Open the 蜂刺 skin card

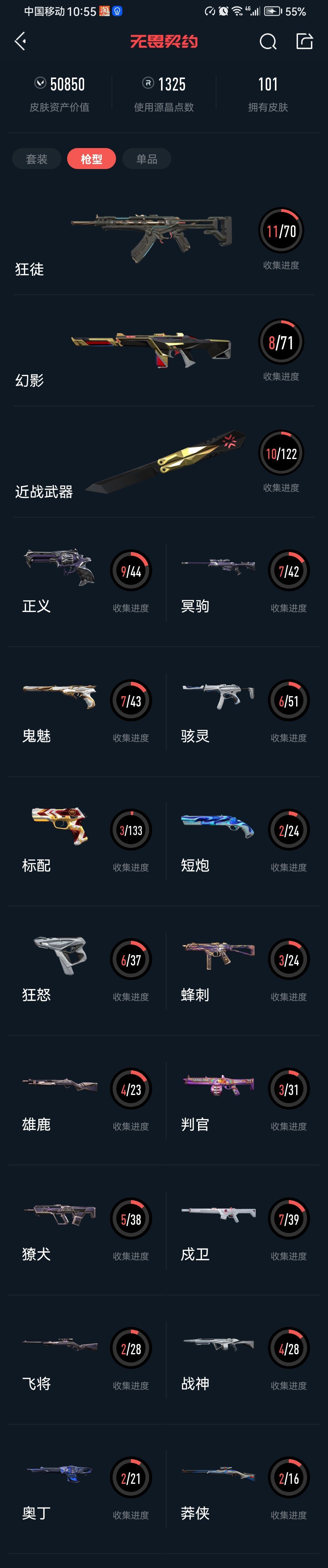243,970
